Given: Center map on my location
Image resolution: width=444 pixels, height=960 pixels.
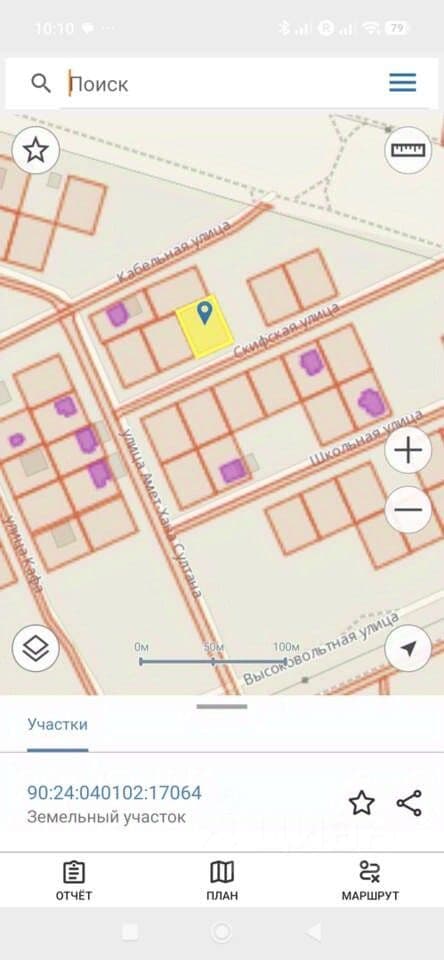Looking at the screenshot, I should [408, 648].
